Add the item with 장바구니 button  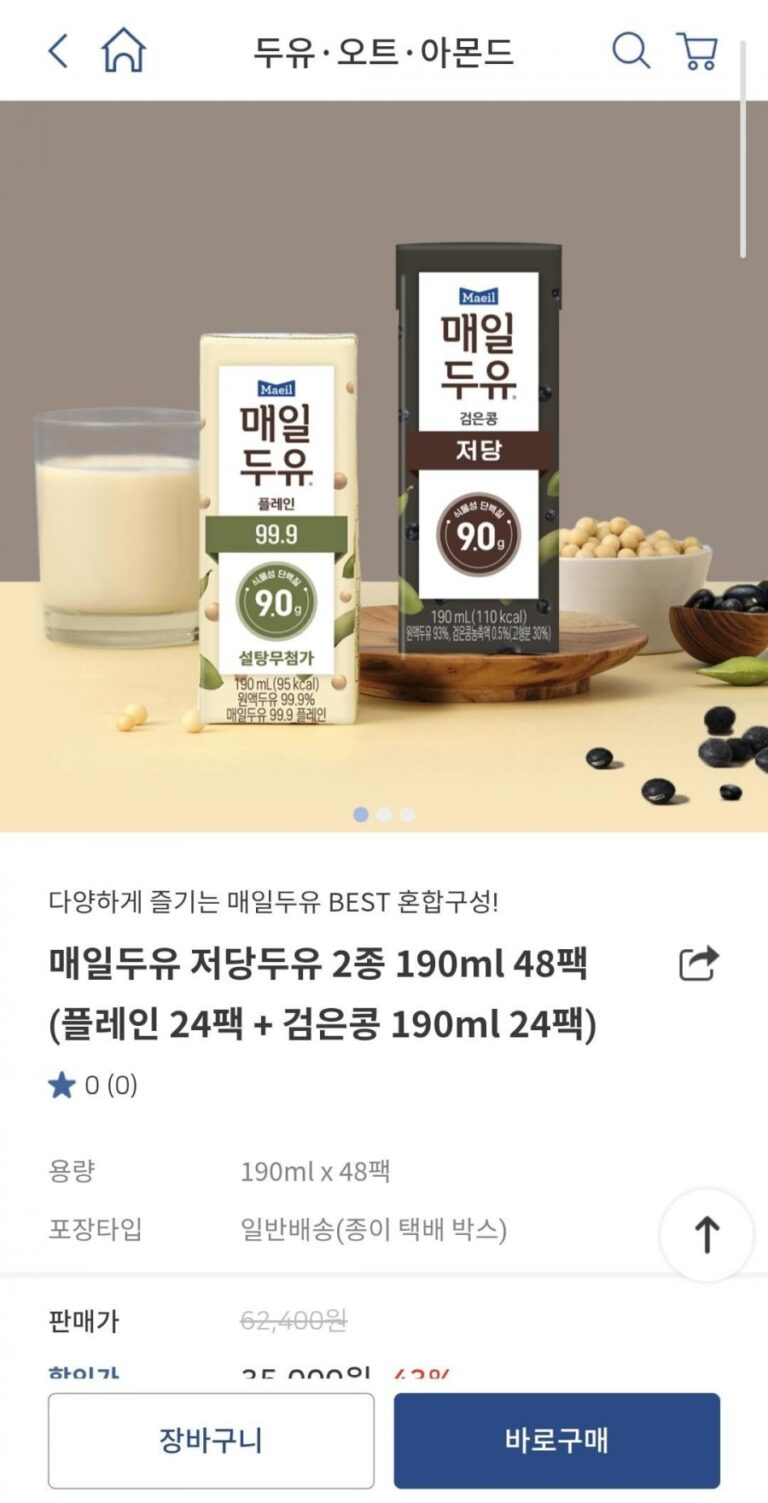[211, 1440]
